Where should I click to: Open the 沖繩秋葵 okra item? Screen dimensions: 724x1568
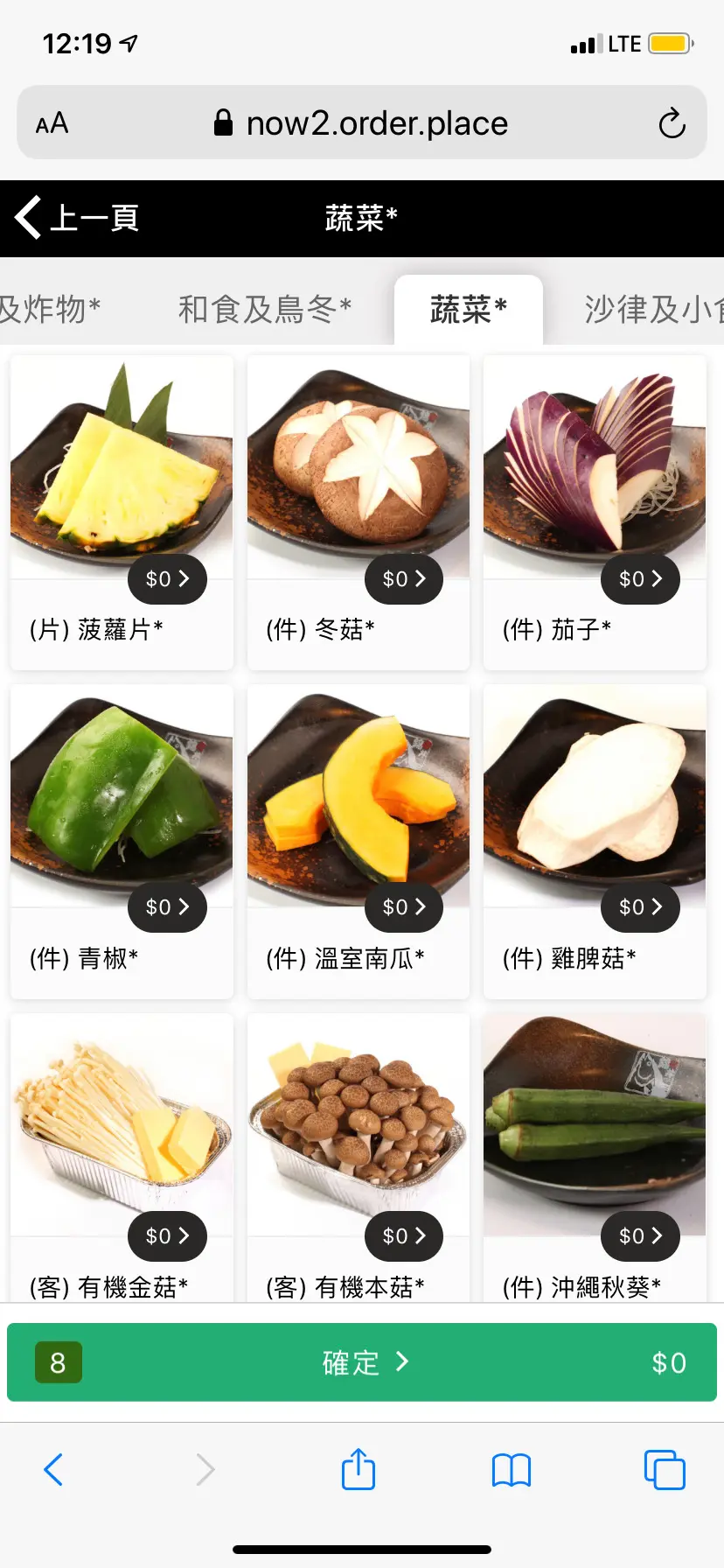coord(595,1155)
